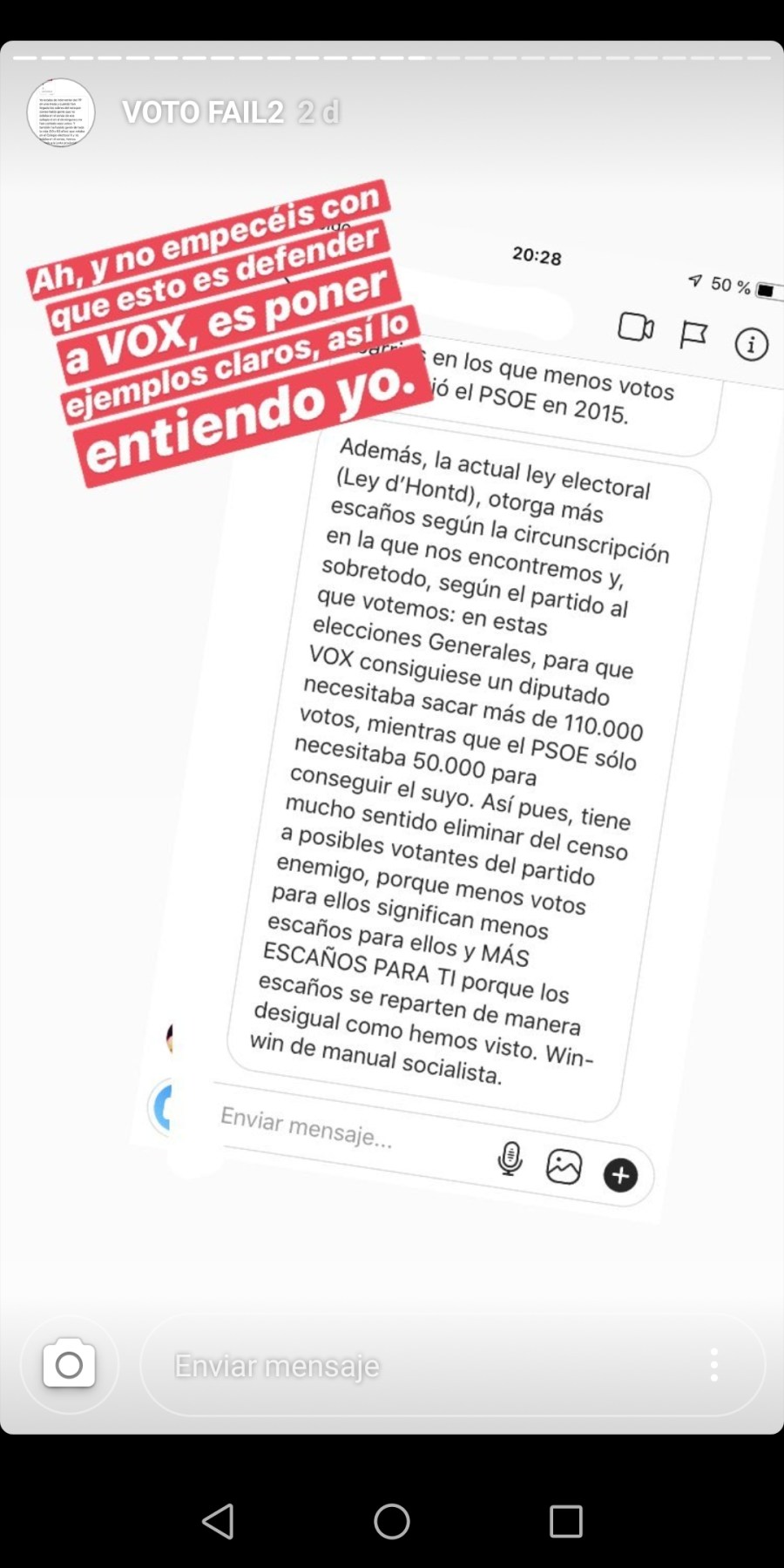Image resolution: width=784 pixels, height=1568 pixels.
Task: Tap the Enviar mensaje reply field
Action: (418, 1365)
